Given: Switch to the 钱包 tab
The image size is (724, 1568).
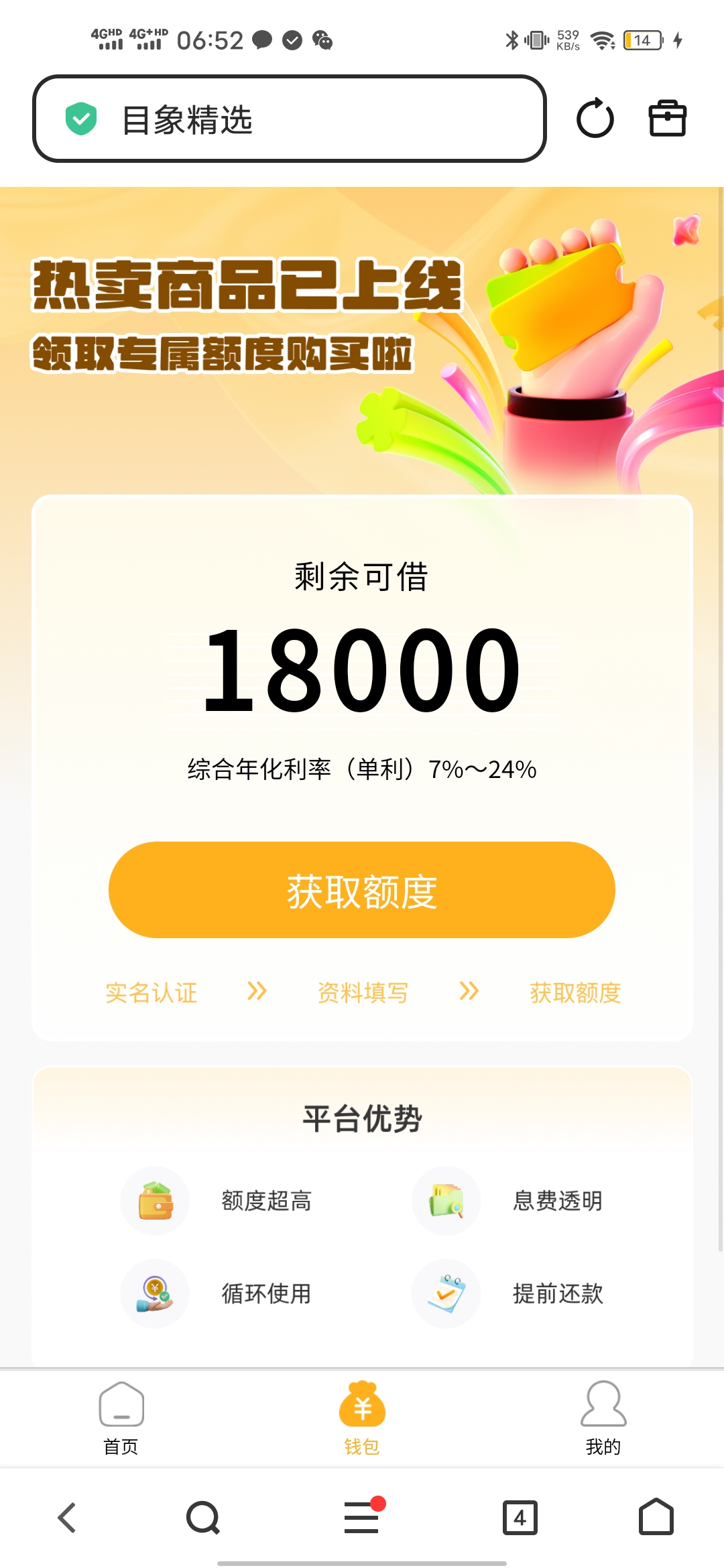Looking at the screenshot, I should (362, 1418).
